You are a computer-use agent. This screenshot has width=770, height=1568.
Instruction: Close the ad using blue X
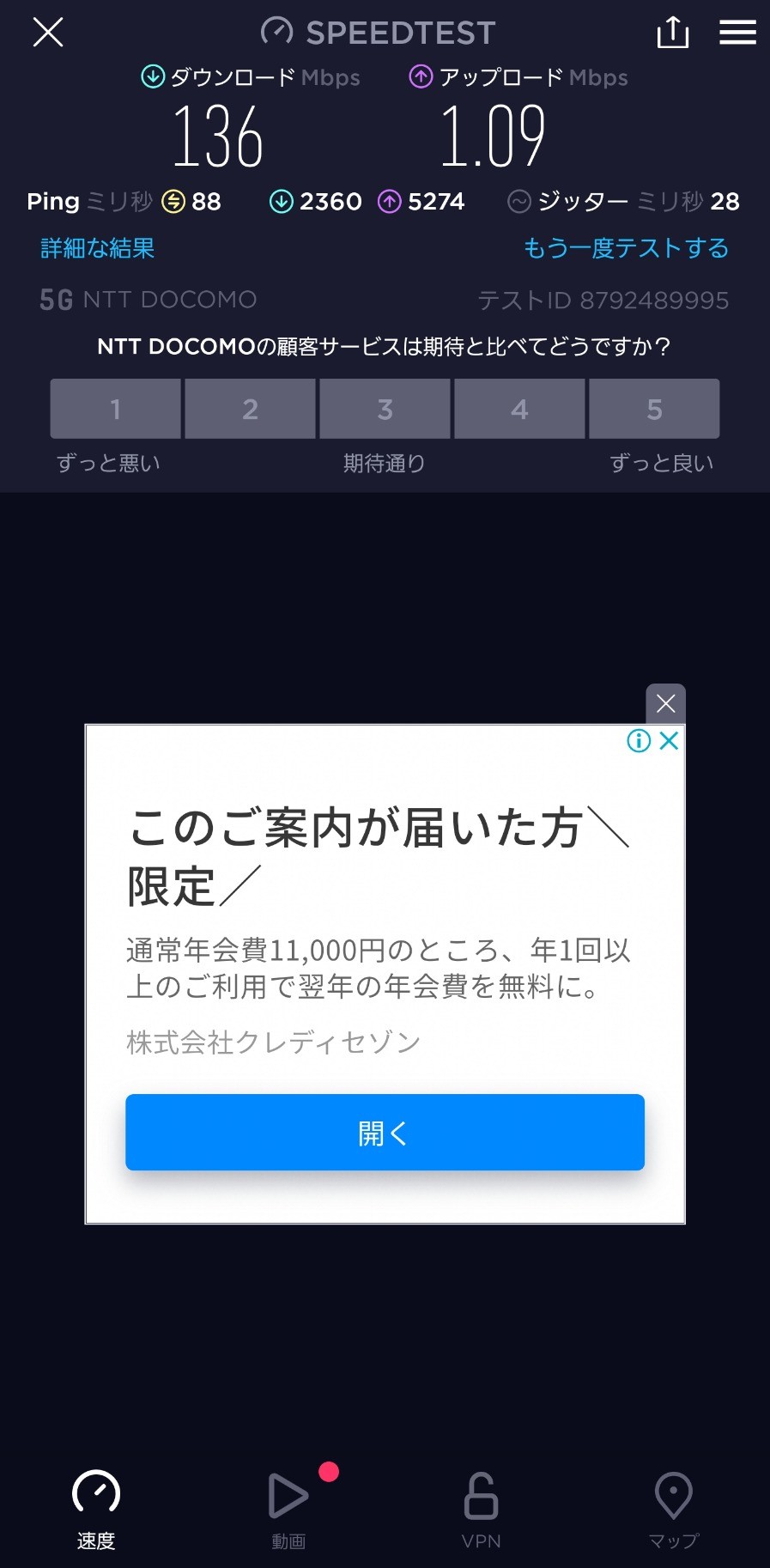point(670,741)
